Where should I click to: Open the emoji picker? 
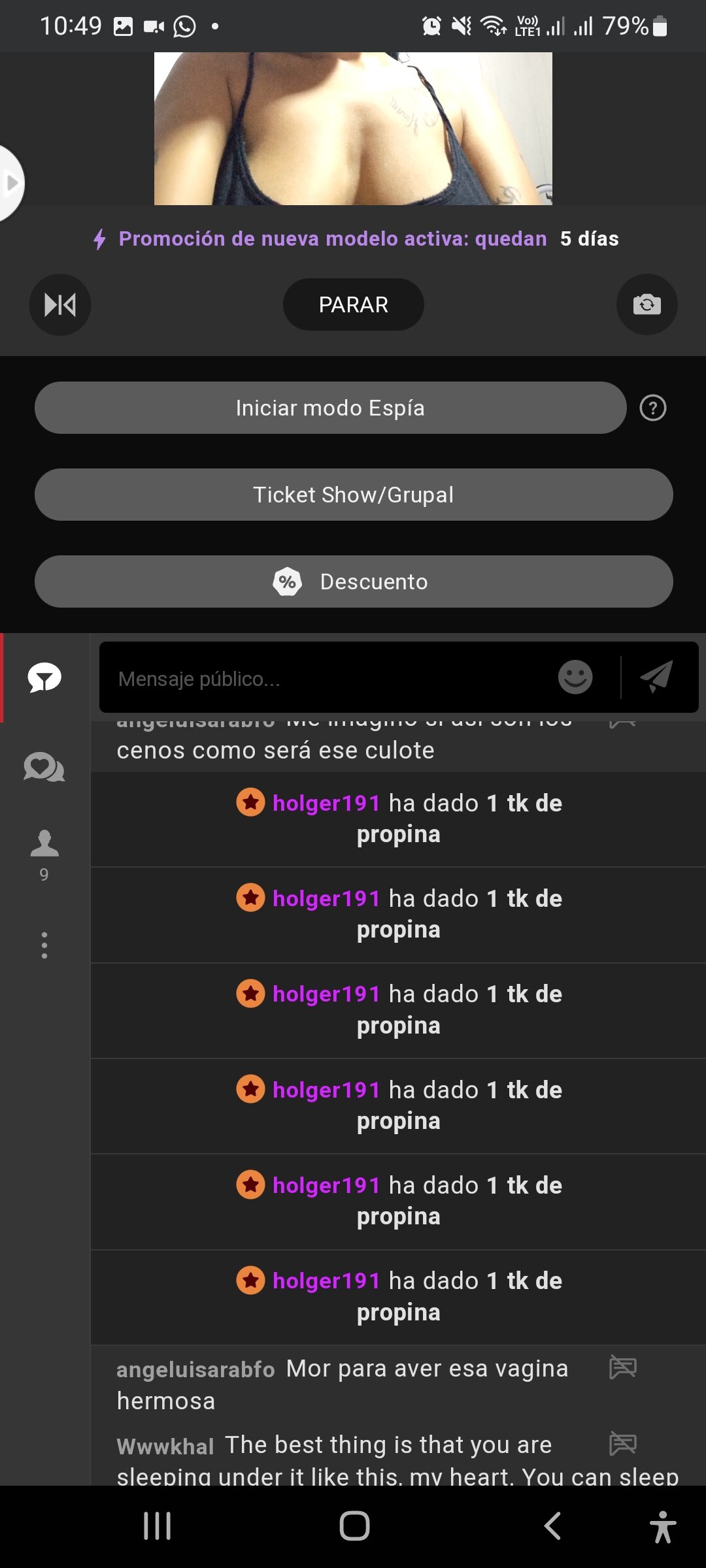click(575, 677)
